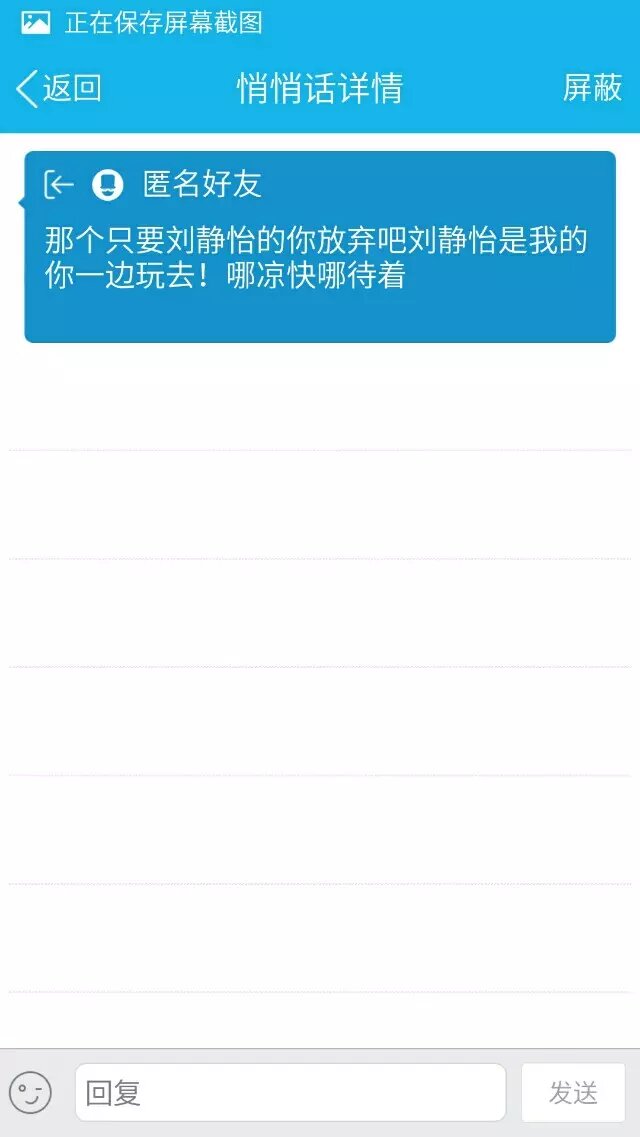The width and height of the screenshot is (640, 1137).
Task: Send the reply with 发送
Action: tap(573, 1092)
